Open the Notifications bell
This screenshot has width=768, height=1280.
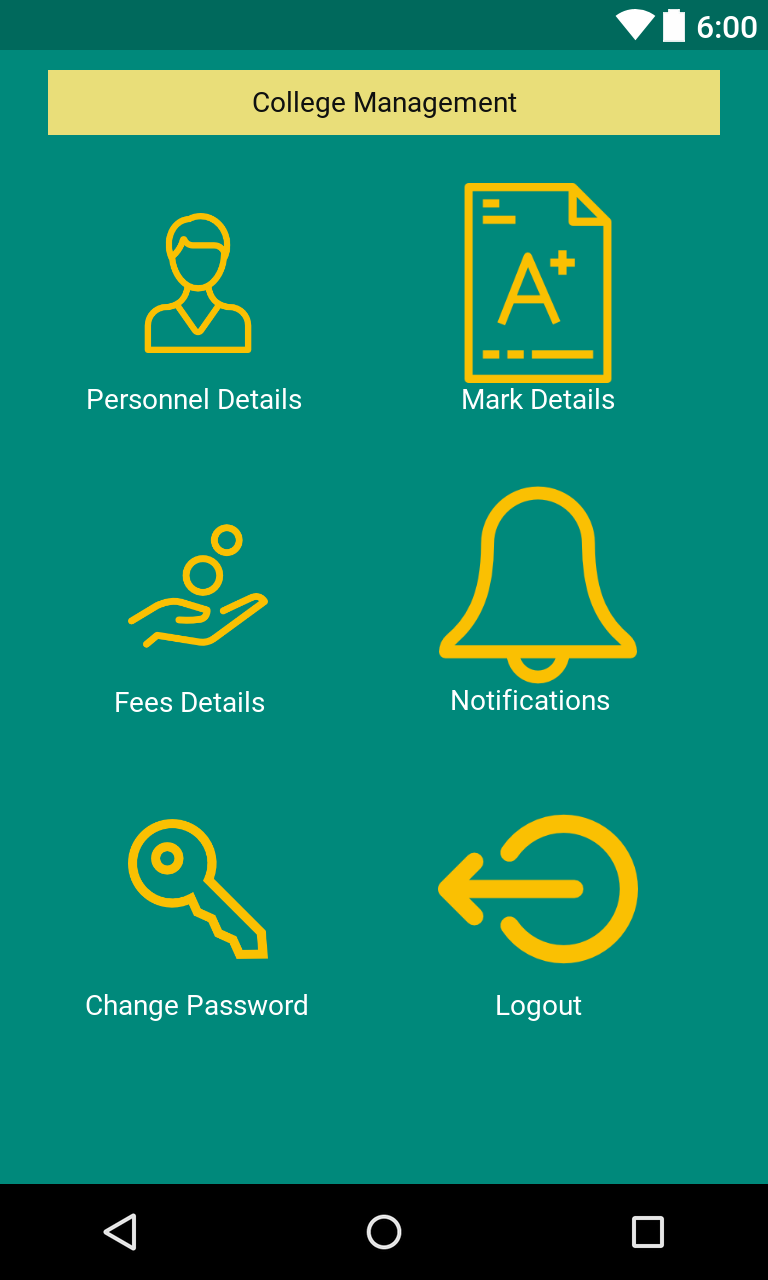[x=538, y=585]
